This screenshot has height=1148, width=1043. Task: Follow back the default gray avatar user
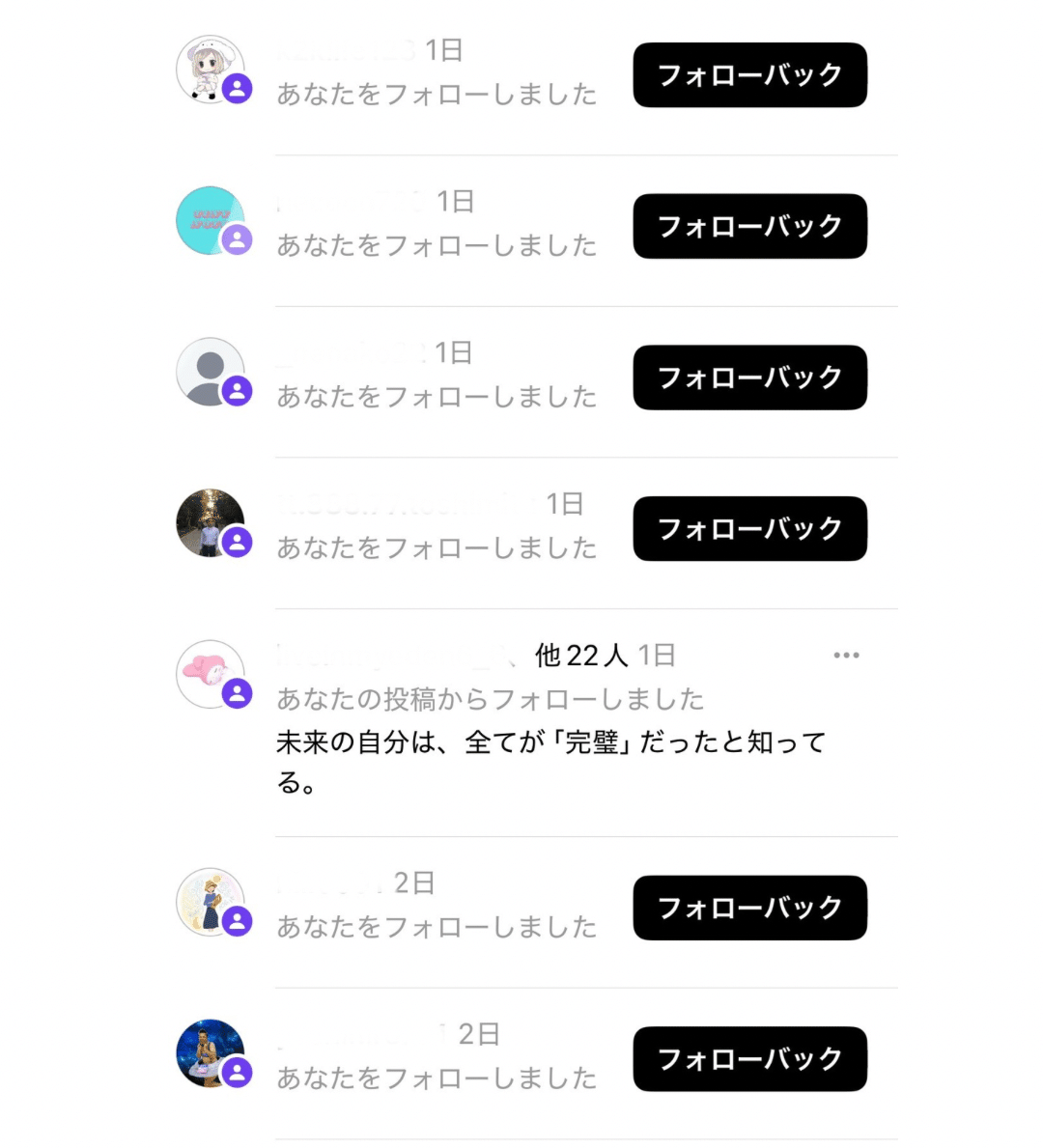pyautogui.click(x=749, y=378)
